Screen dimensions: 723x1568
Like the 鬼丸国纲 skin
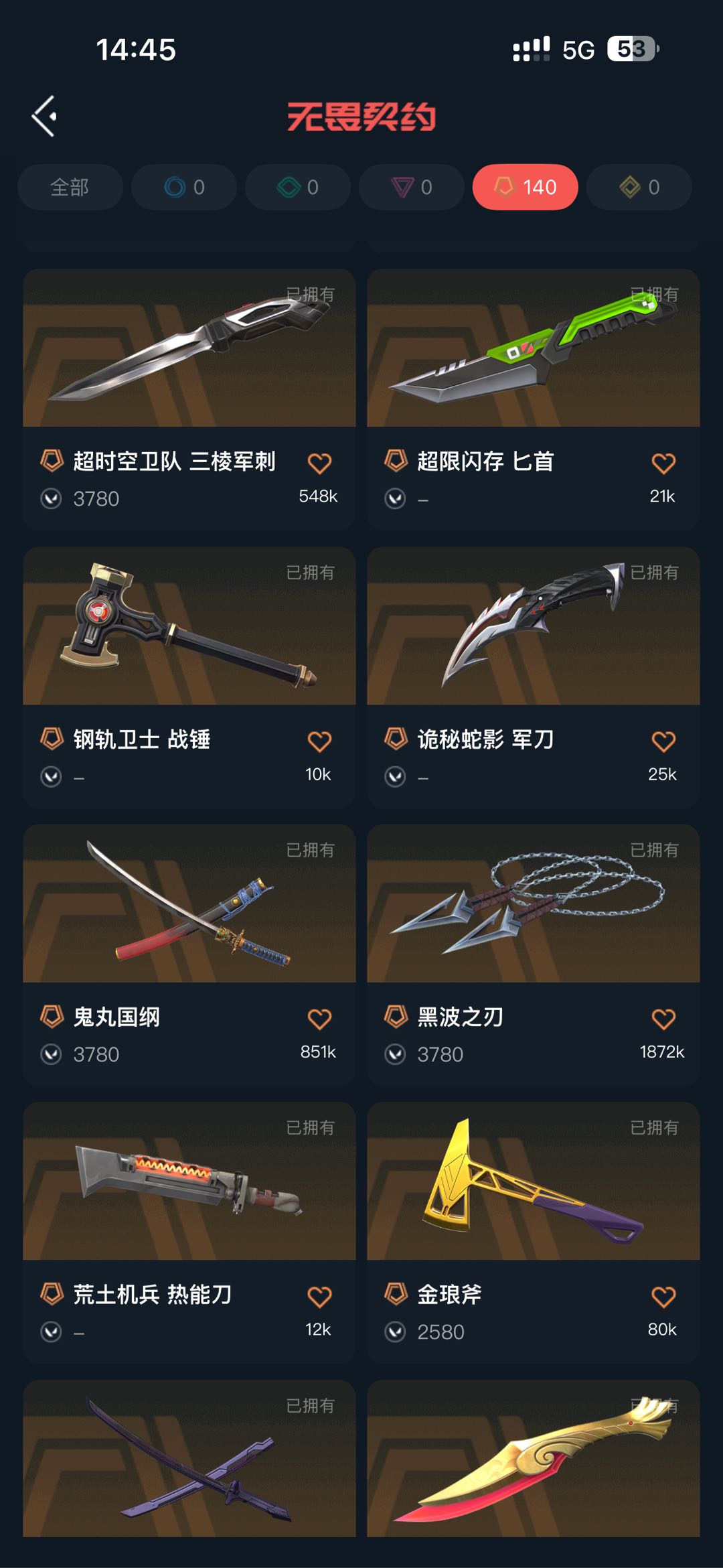pos(319,1019)
